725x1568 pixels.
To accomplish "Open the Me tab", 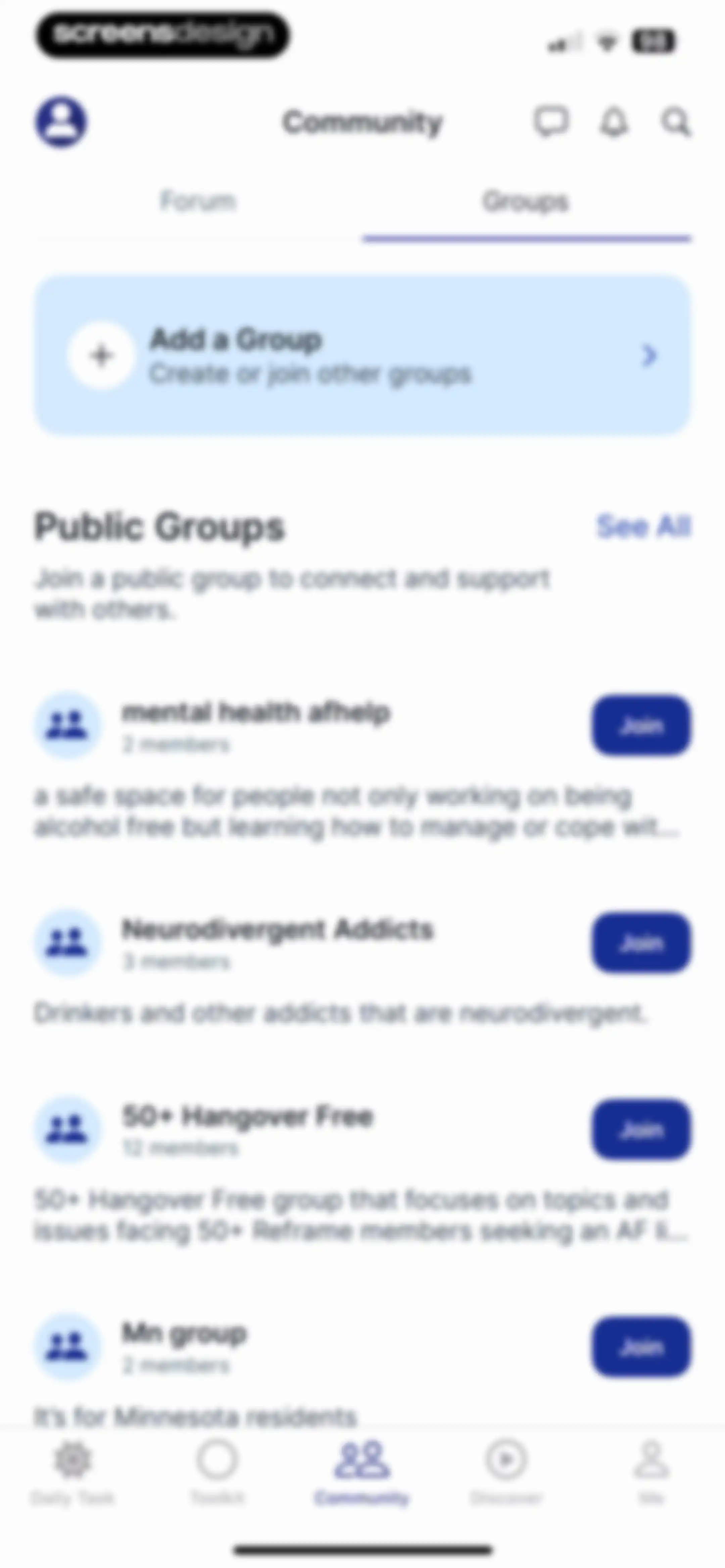I will 651,1472.
